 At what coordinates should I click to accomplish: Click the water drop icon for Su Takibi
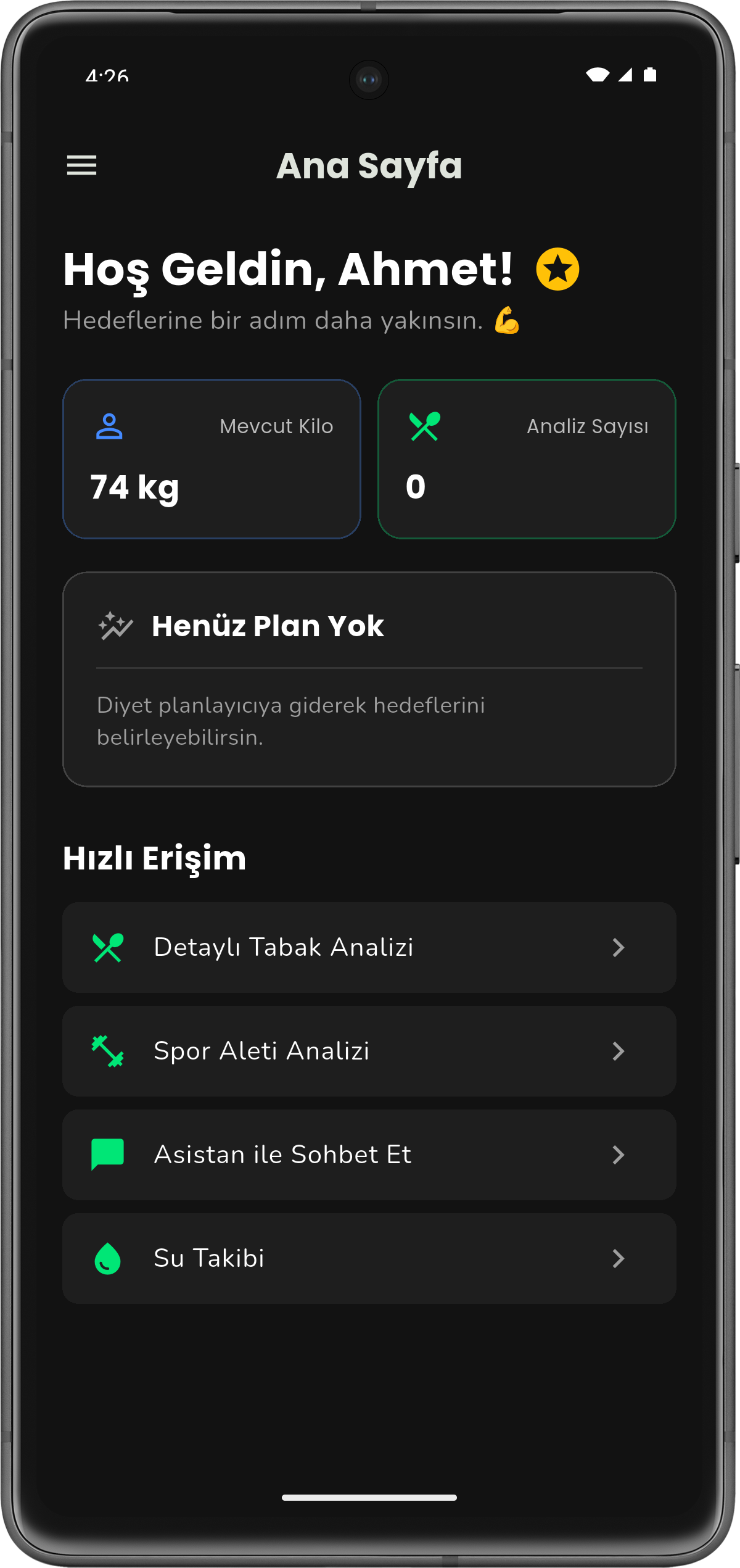pos(106,1258)
